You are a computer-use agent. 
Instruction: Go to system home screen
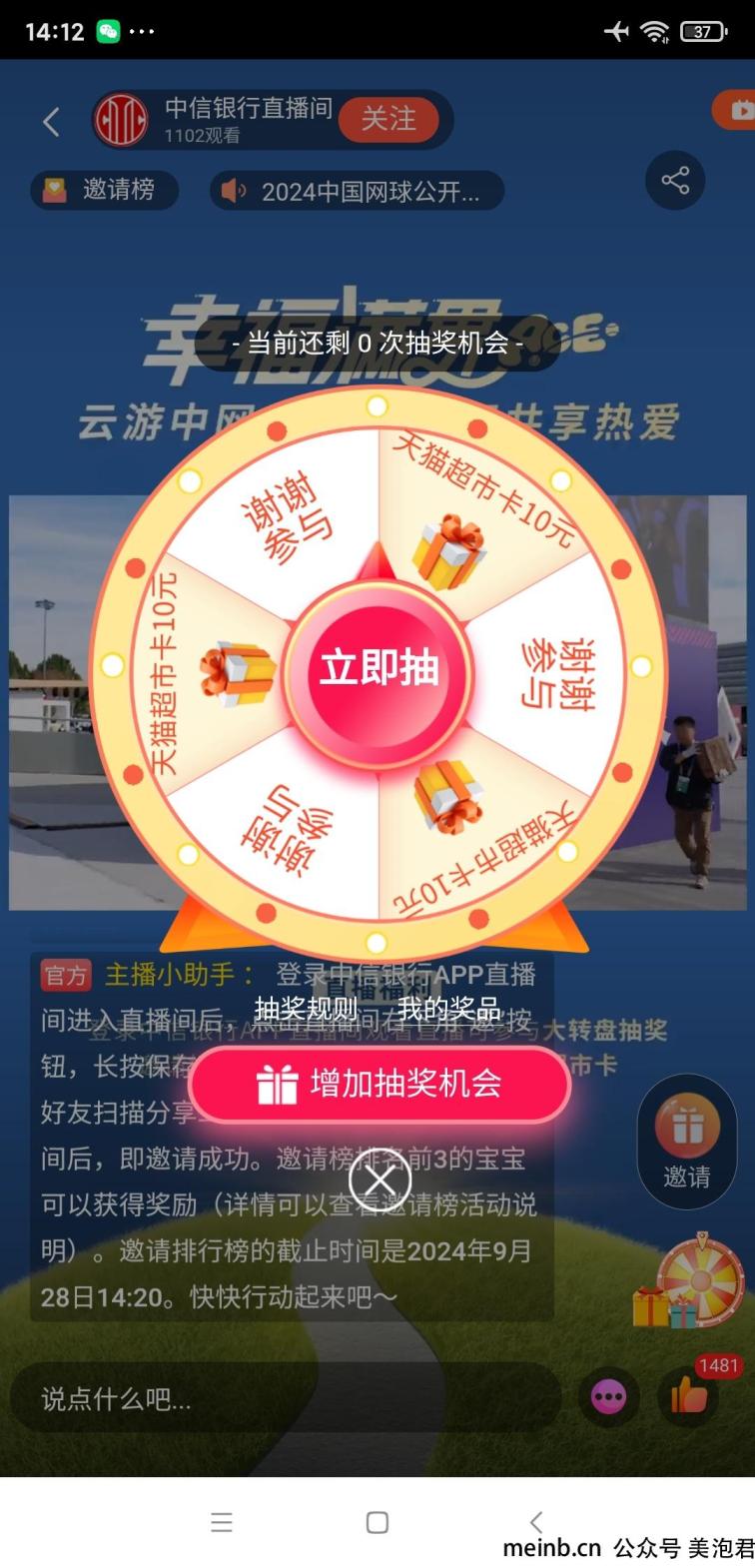click(377, 1522)
